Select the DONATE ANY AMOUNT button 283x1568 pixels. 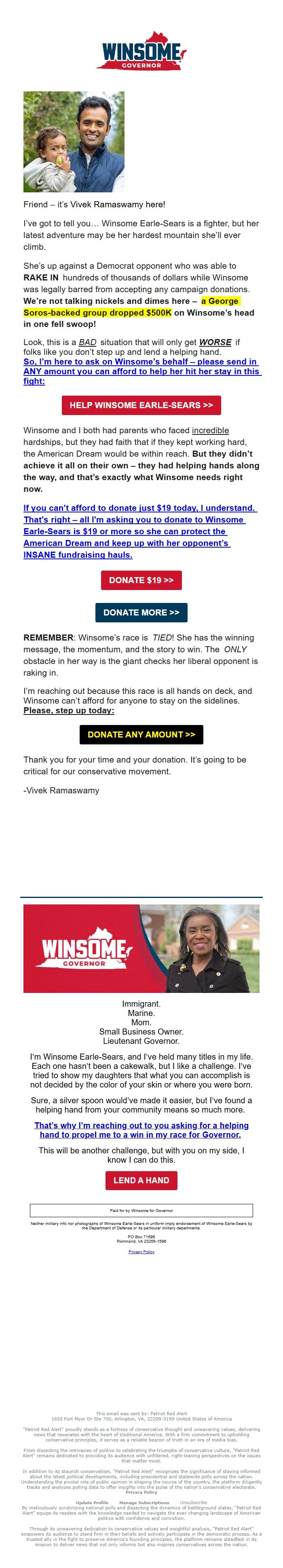click(141, 735)
